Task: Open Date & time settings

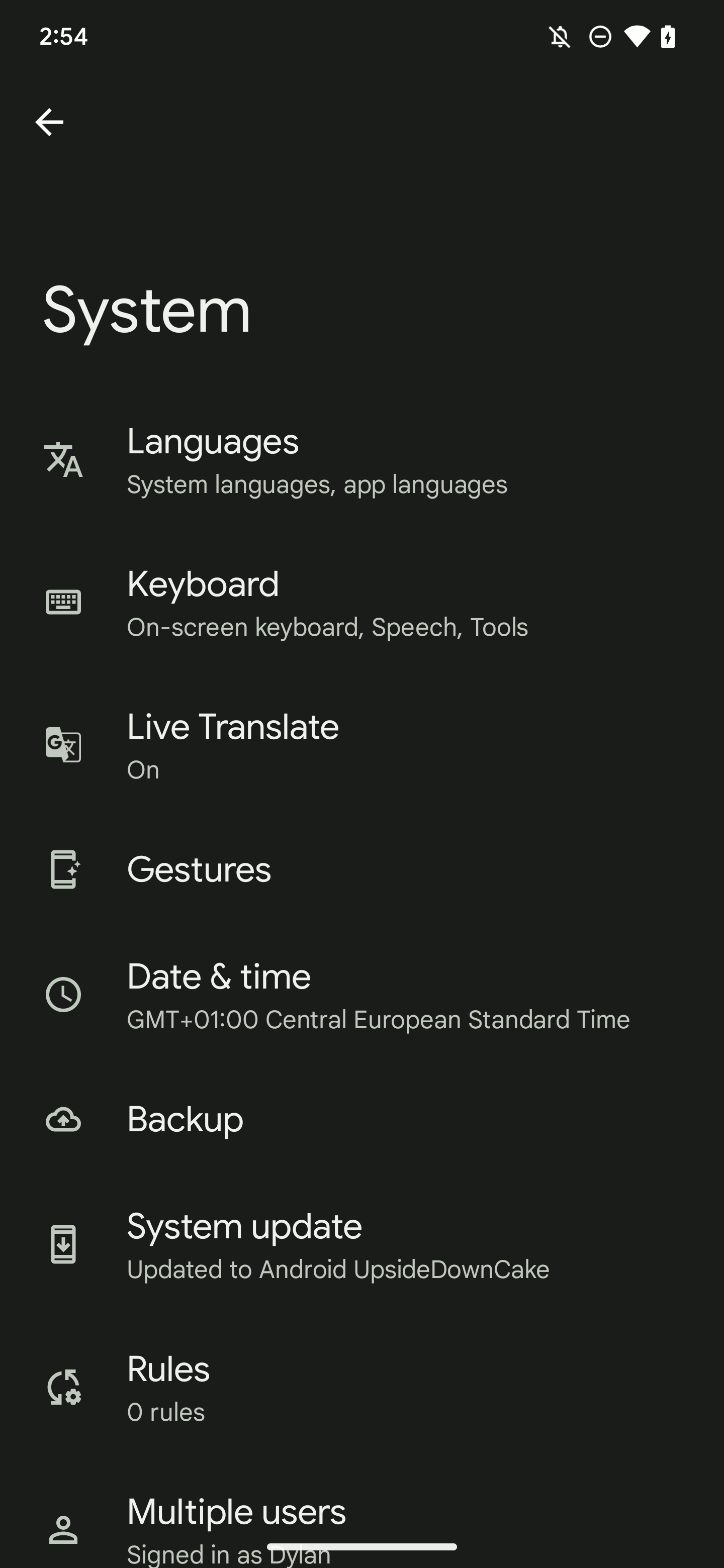Action: click(x=361, y=995)
